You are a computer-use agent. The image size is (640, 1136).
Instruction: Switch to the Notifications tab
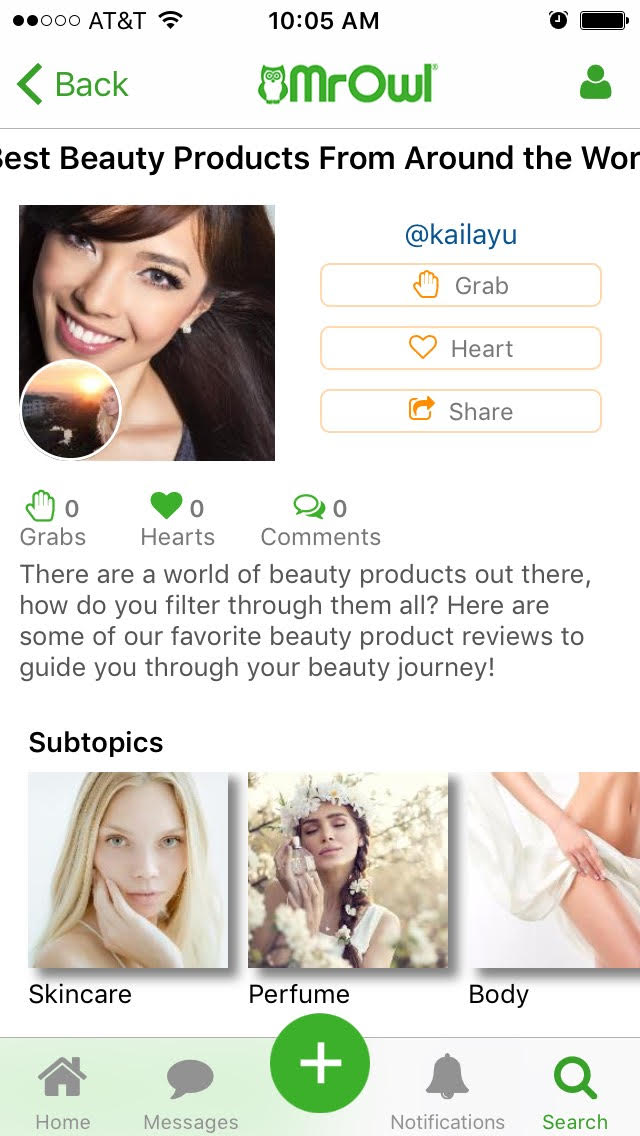click(447, 1094)
